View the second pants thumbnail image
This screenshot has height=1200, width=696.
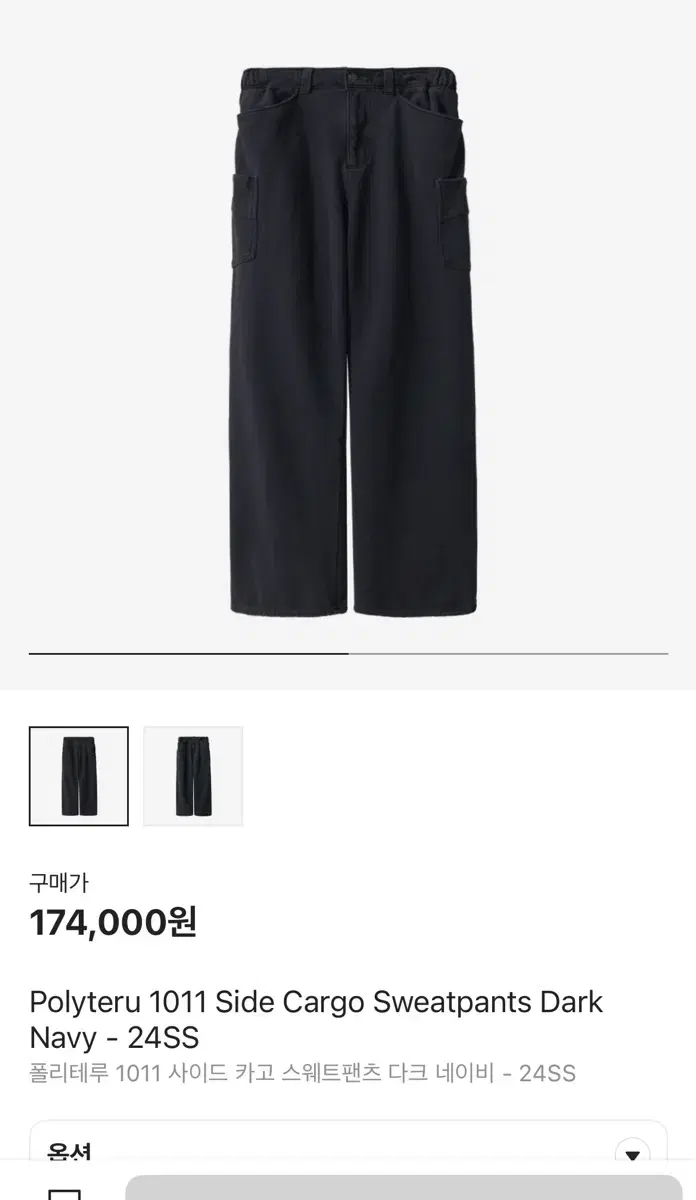pyautogui.click(x=193, y=776)
